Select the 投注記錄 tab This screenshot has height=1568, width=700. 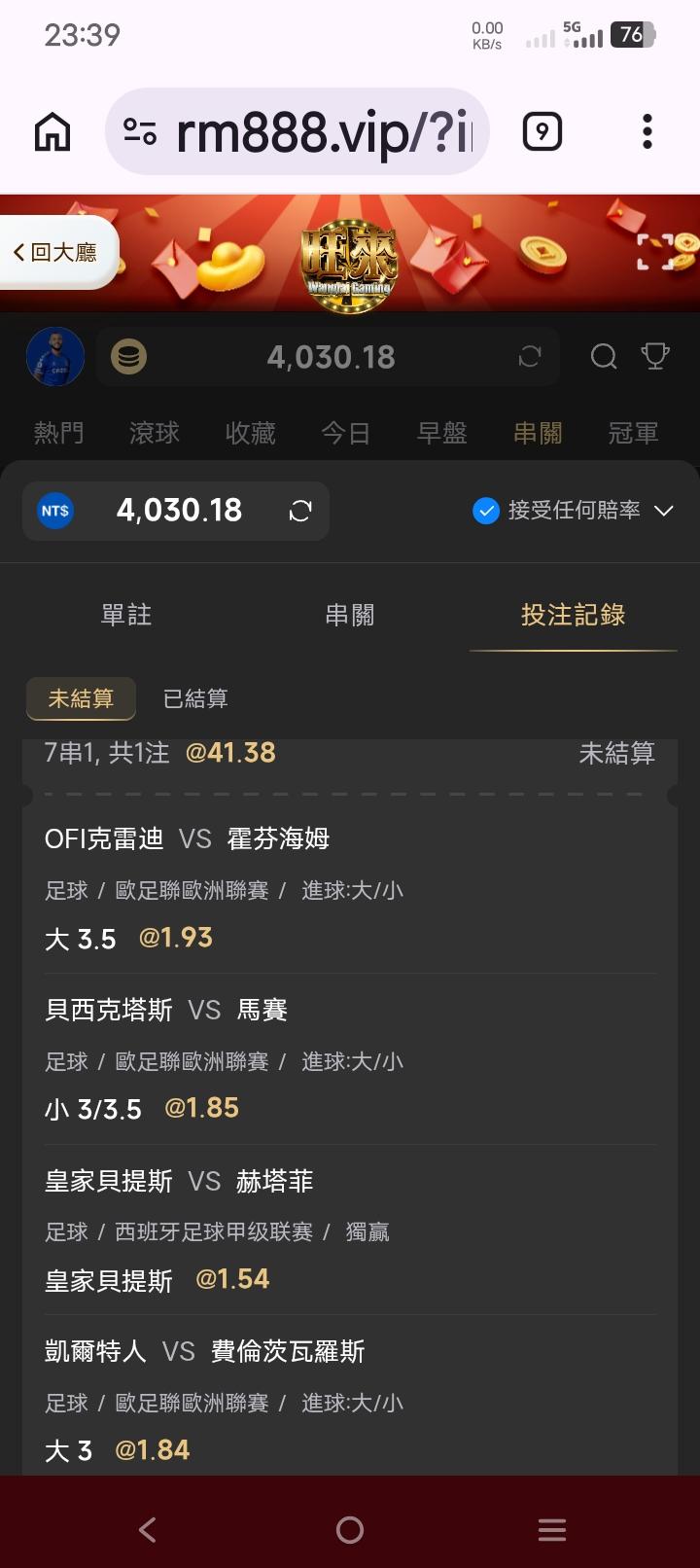(x=574, y=615)
